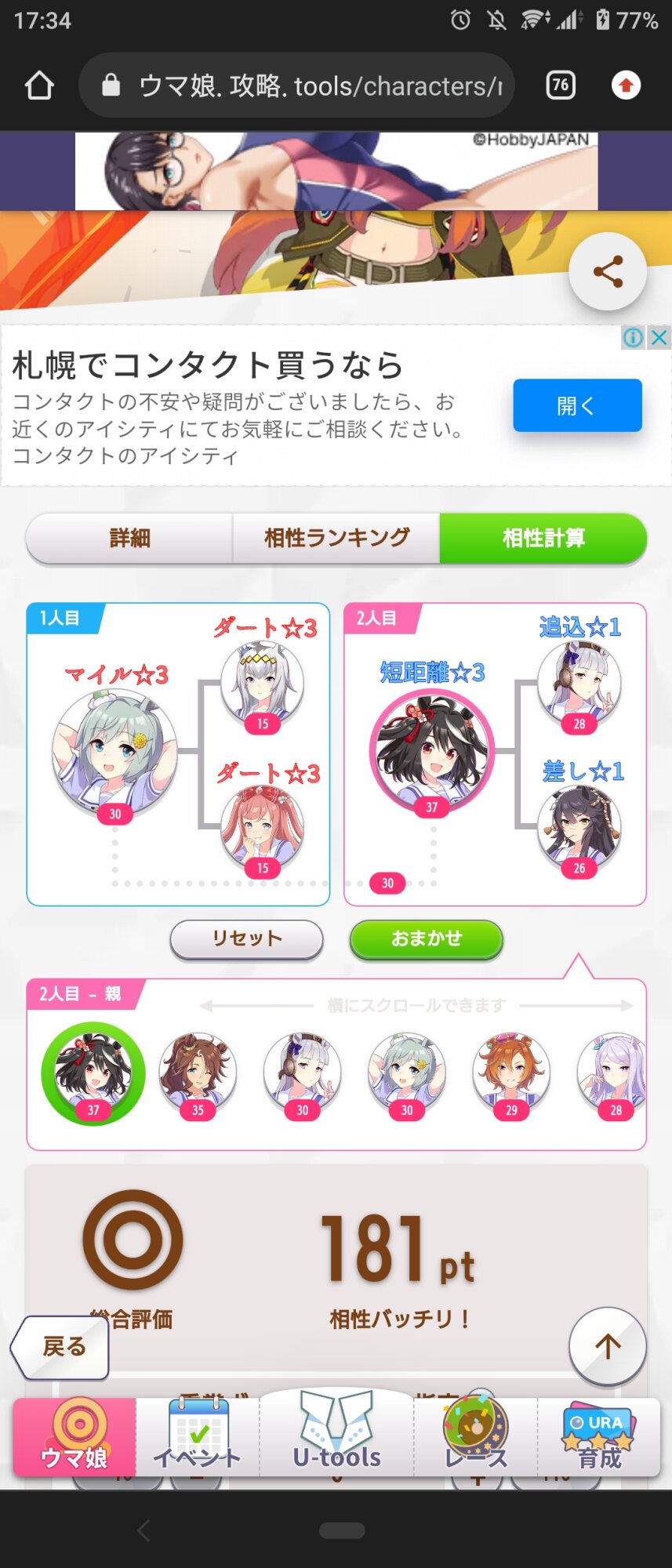Pick the candidate character with score 35
Screen dimensions: 672x1568
(198, 1071)
